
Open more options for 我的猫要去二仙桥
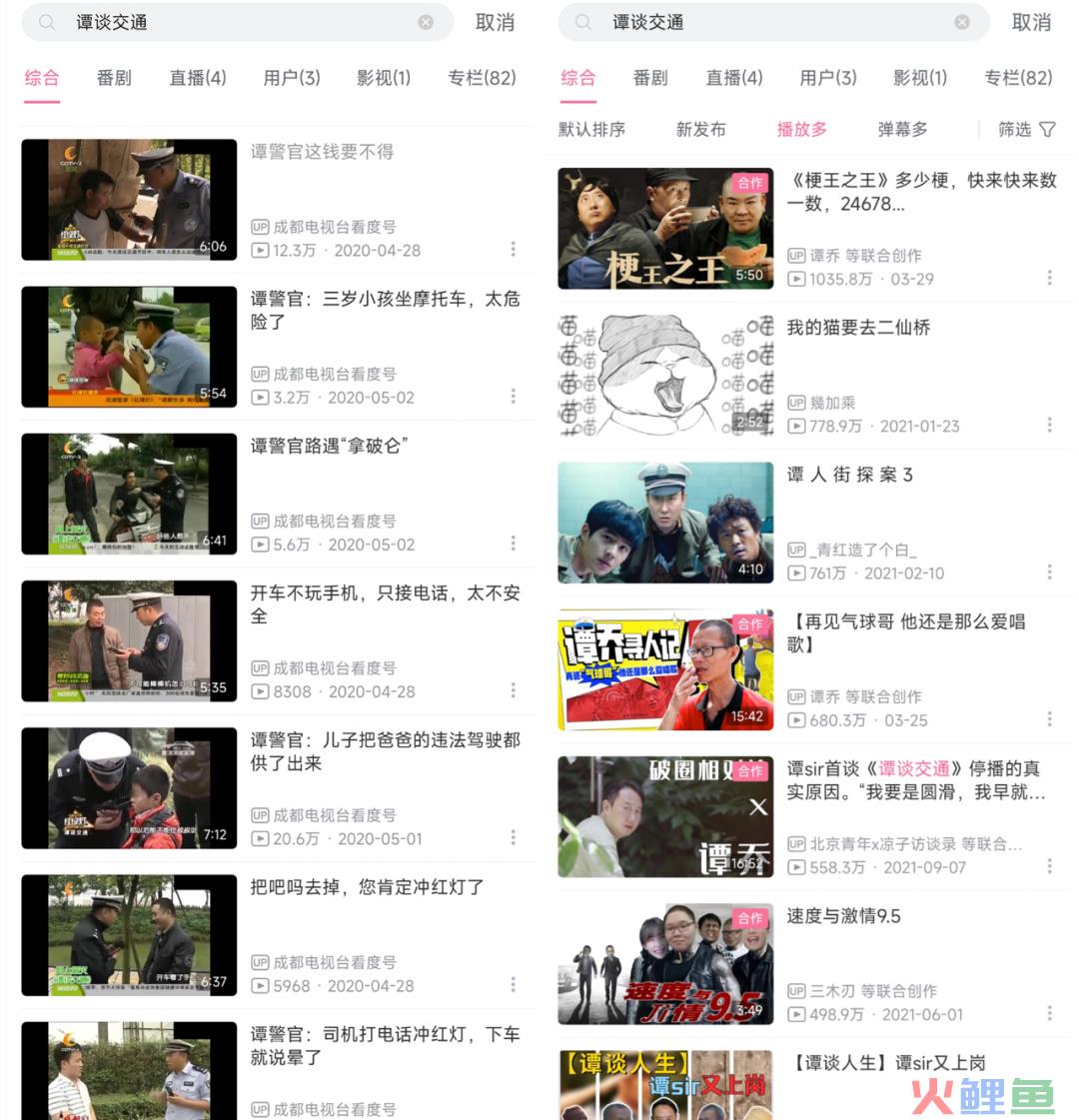pyautogui.click(x=1049, y=425)
